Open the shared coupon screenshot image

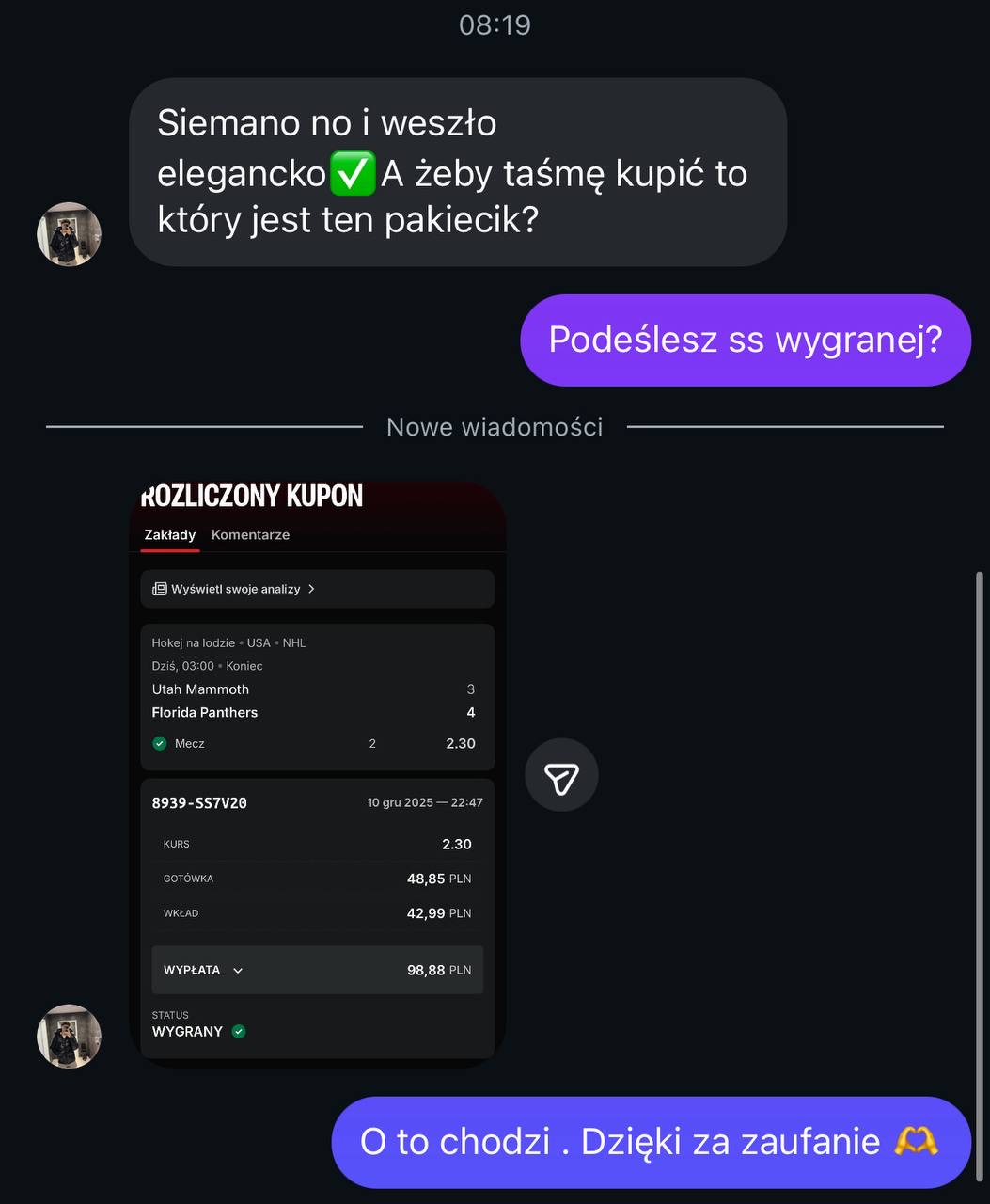click(317, 771)
